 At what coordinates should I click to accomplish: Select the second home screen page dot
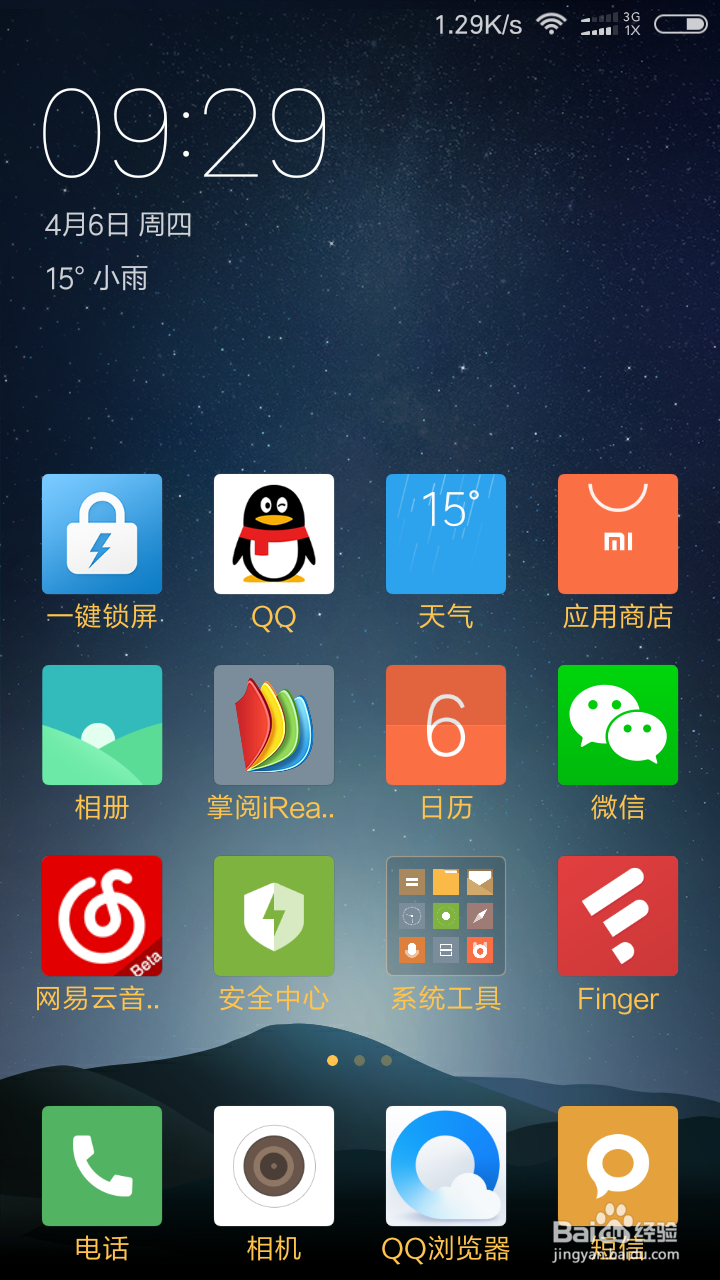[360, 1060]
